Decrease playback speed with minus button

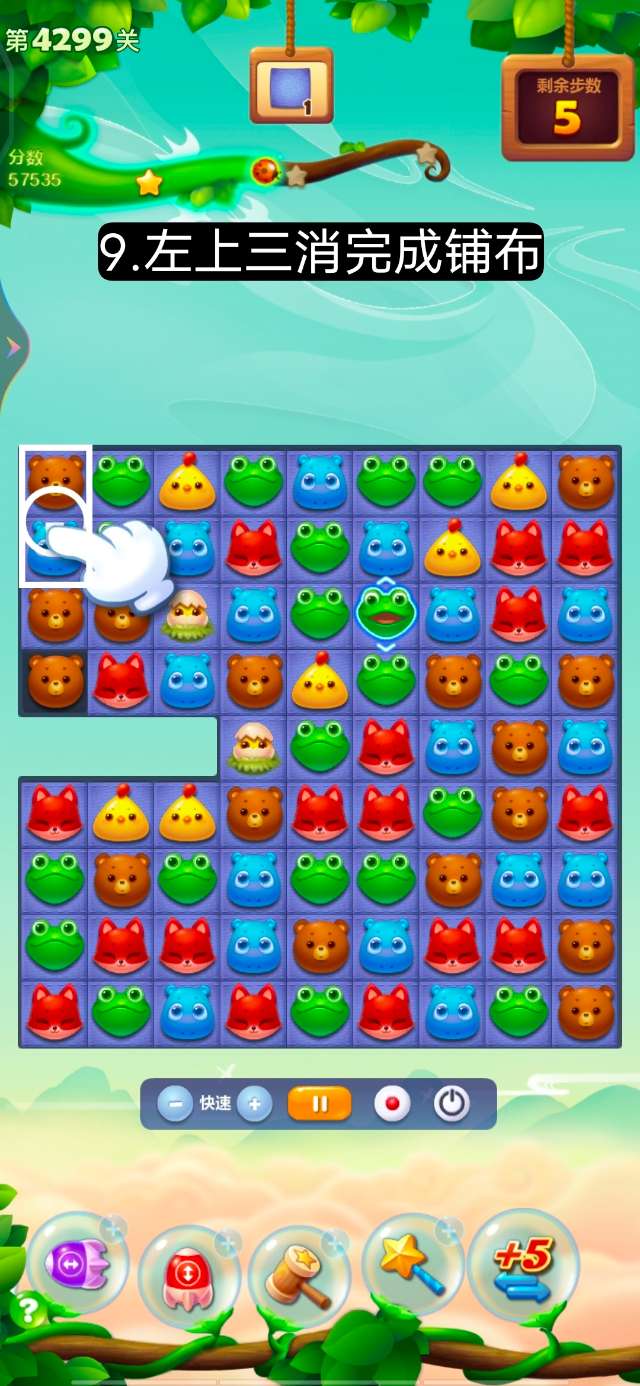tap(175, 1104)
